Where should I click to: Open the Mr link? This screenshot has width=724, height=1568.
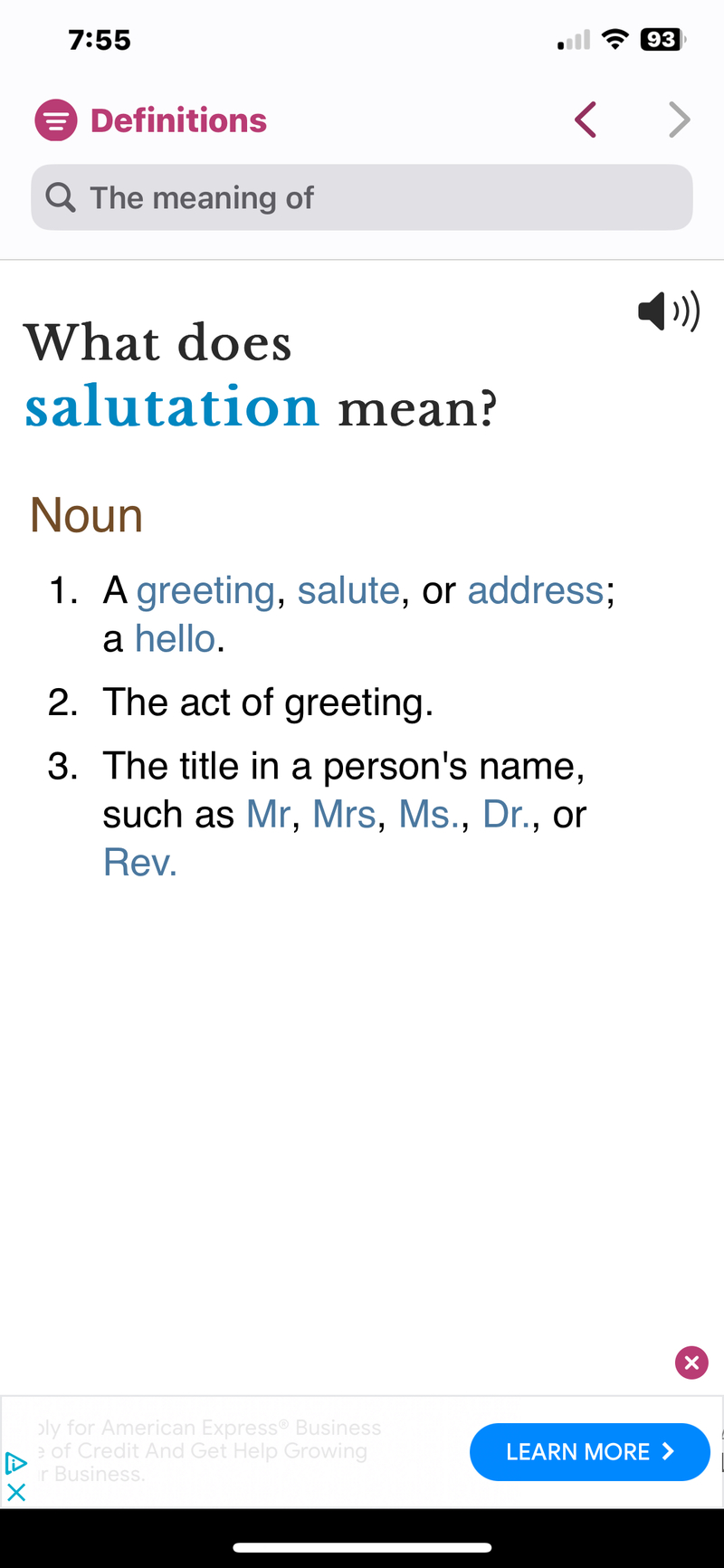click(x=268, y=814)
